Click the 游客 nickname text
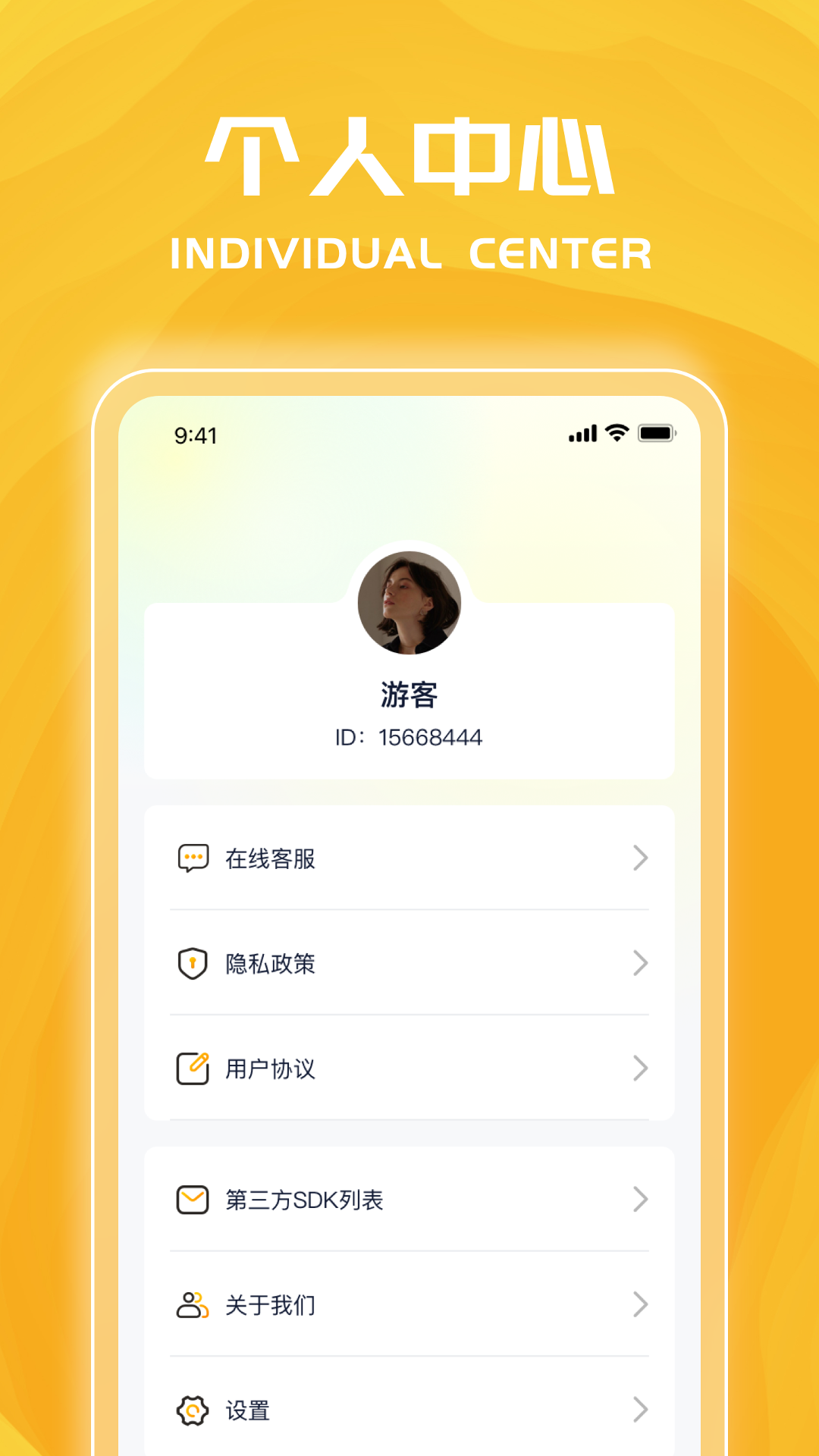 (409, 695)
